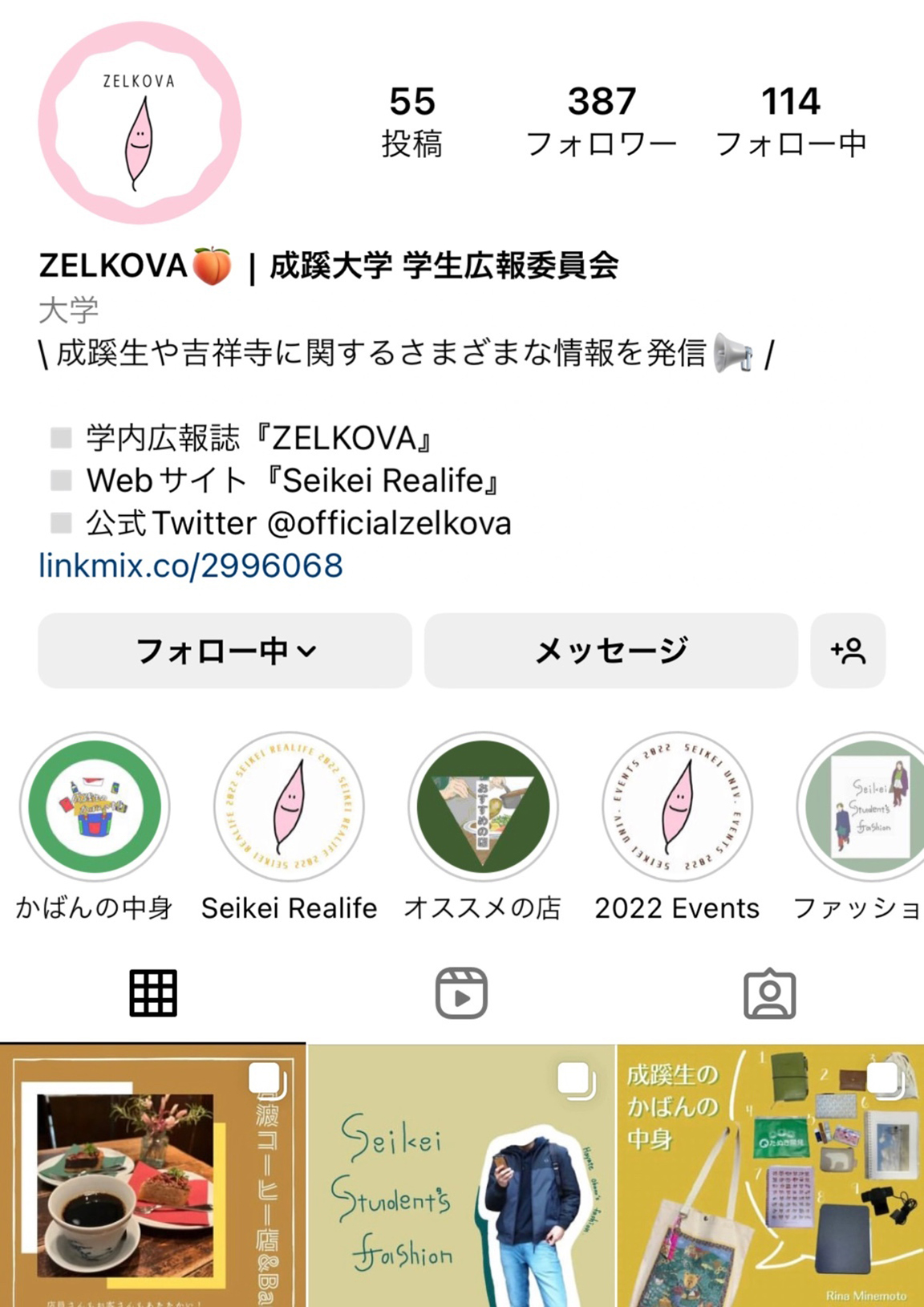Open the 2022 Events story highlight
The width and height of the screenshot is (924, 1307).
(x=677, y=806)
